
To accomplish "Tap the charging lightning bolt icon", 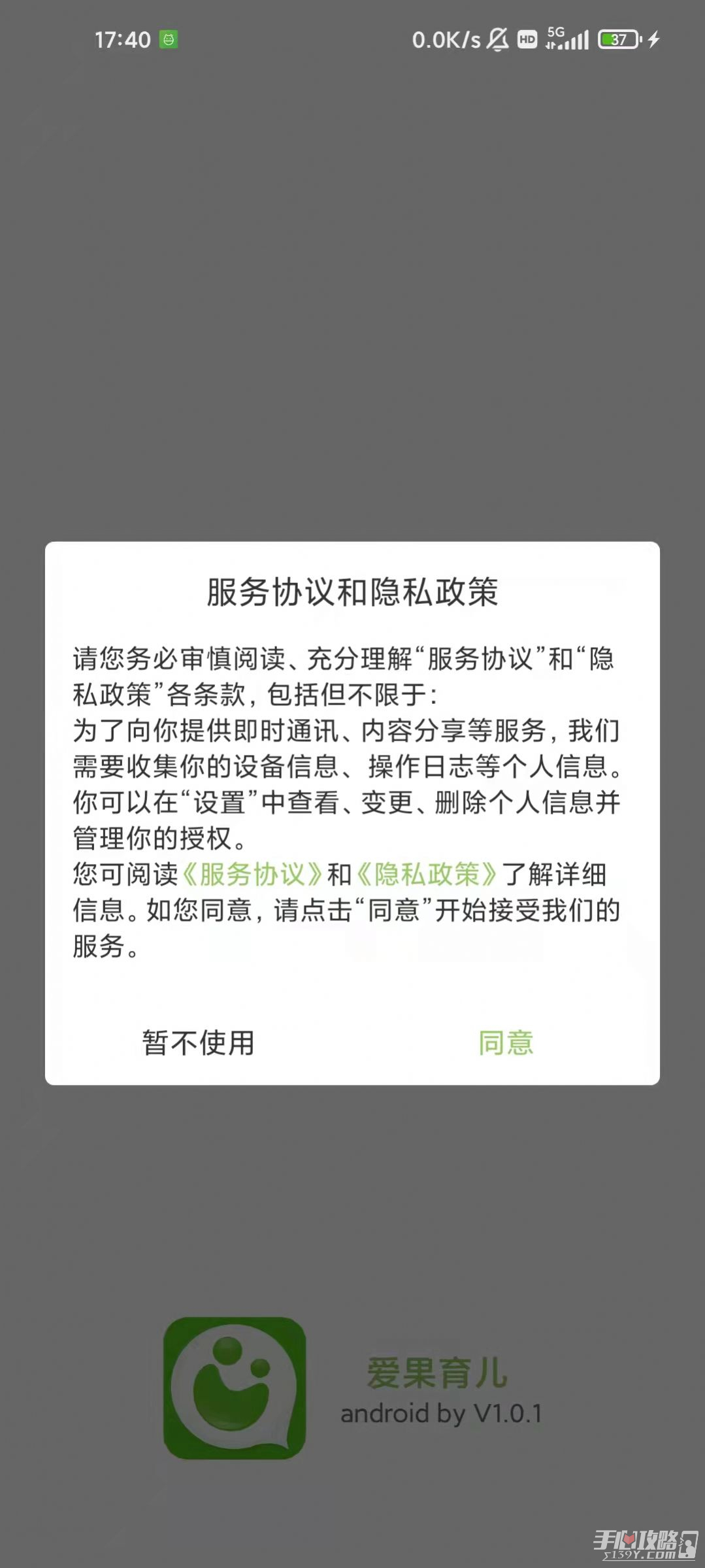I will coord(653,40).
